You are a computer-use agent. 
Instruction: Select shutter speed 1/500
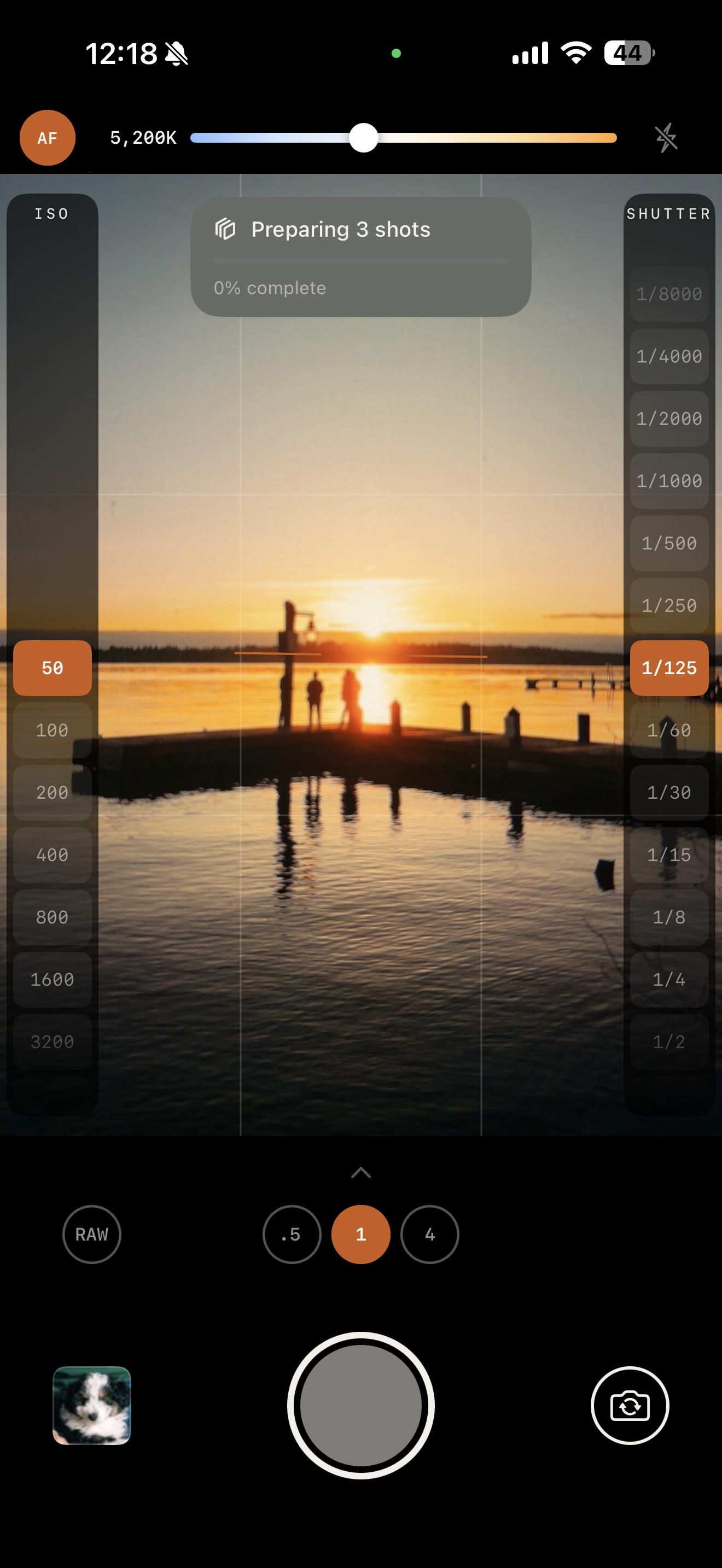668,543
